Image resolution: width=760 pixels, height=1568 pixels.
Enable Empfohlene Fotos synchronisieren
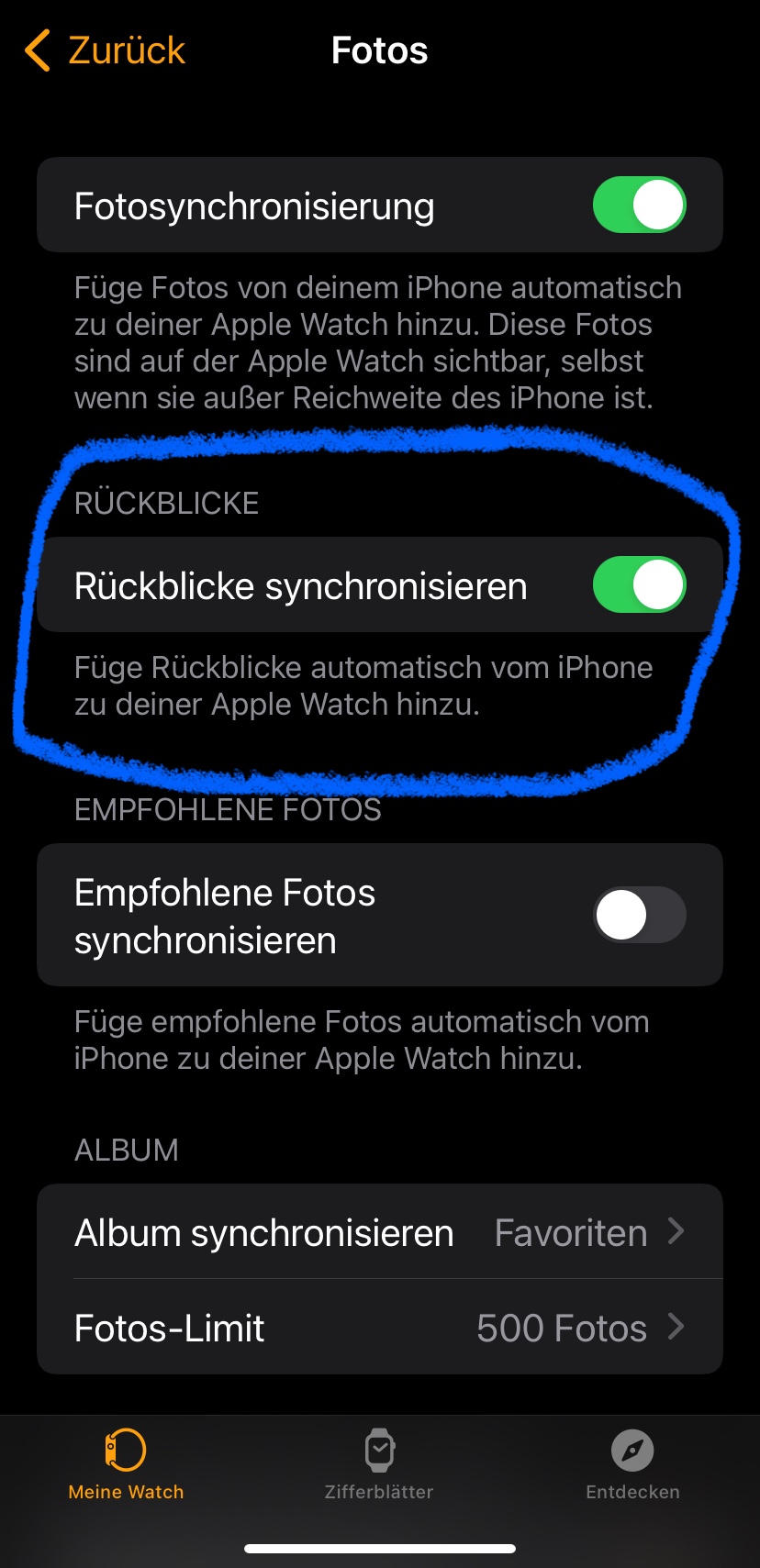pos(639,916)
